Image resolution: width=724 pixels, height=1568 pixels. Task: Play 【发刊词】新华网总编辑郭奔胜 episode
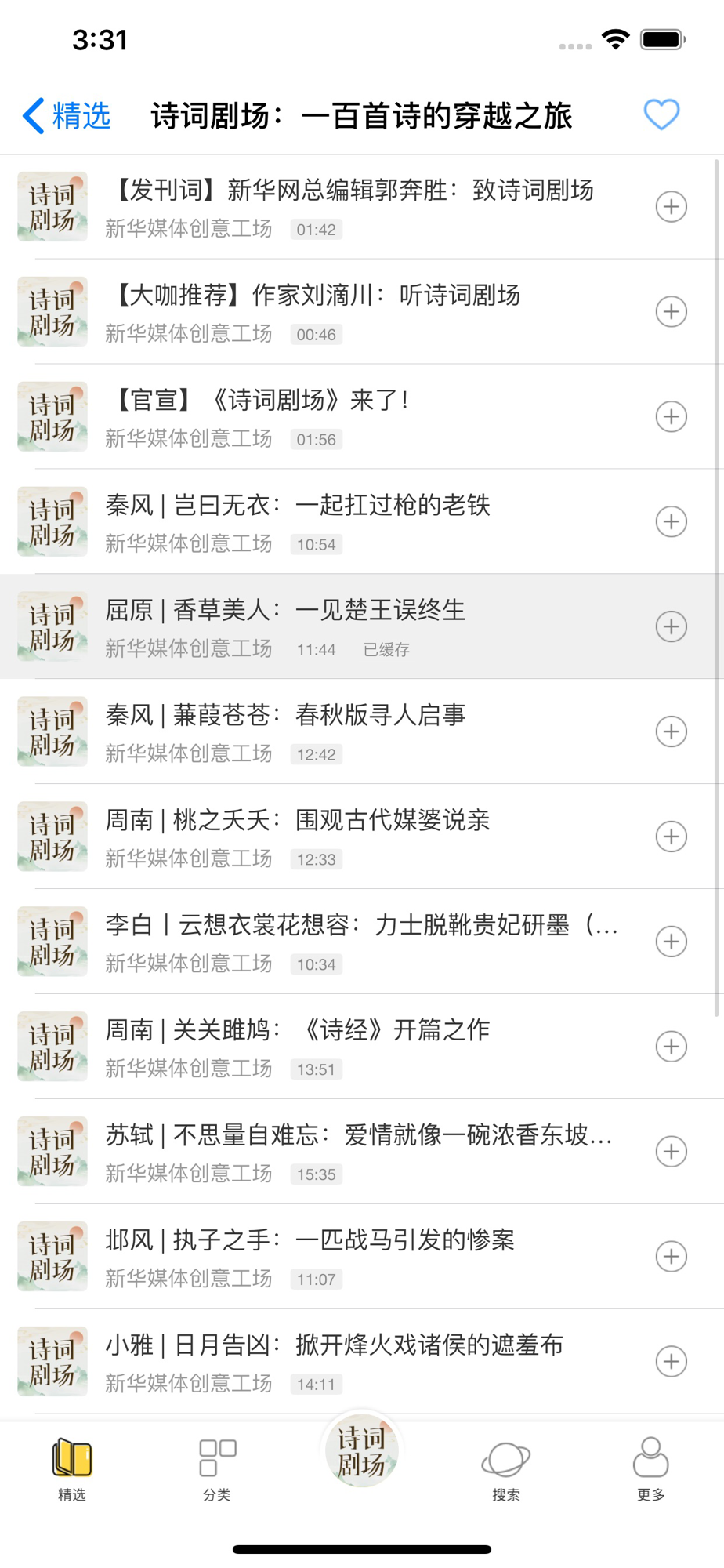click(x=362, y=207)
